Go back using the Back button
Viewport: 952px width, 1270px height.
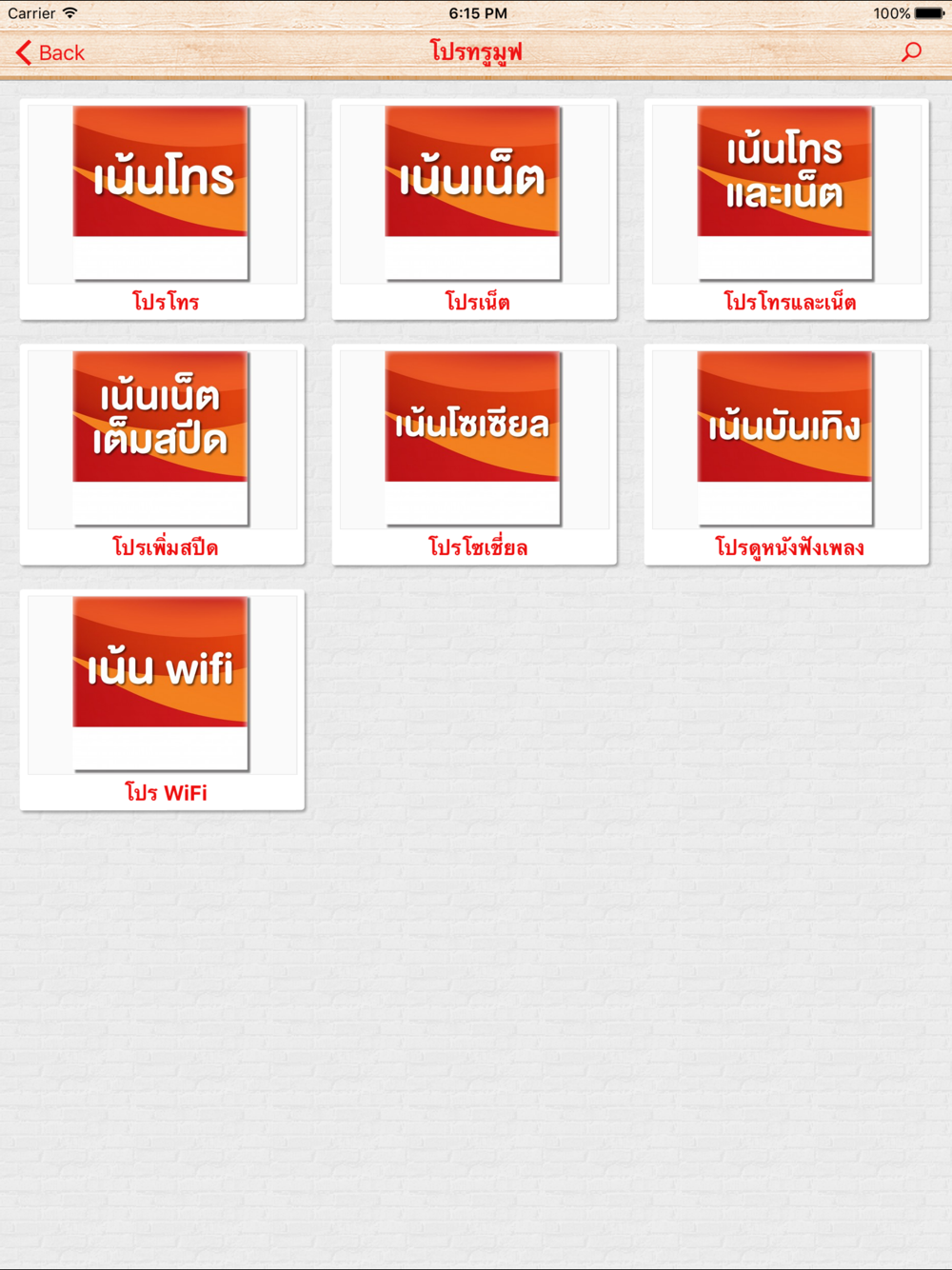coord(50,52)
